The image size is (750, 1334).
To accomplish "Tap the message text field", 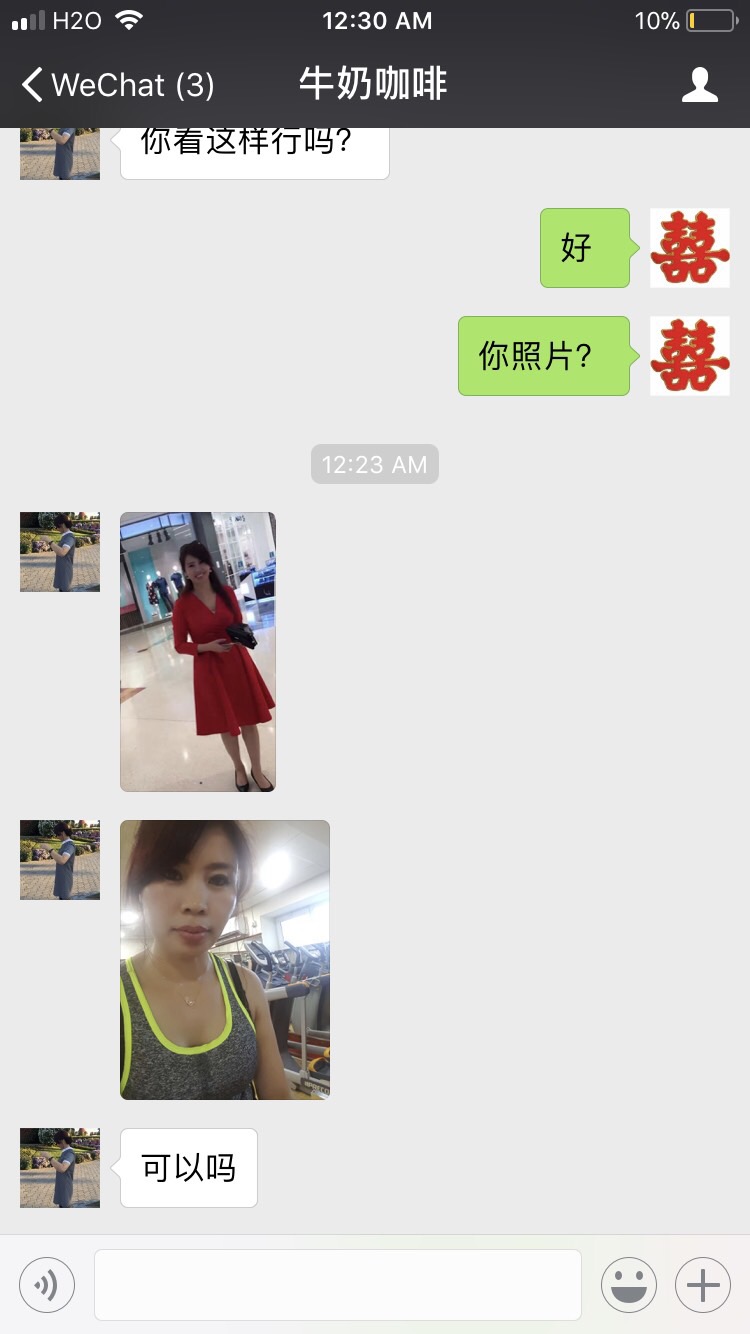I will click(x=338, y=1284).
